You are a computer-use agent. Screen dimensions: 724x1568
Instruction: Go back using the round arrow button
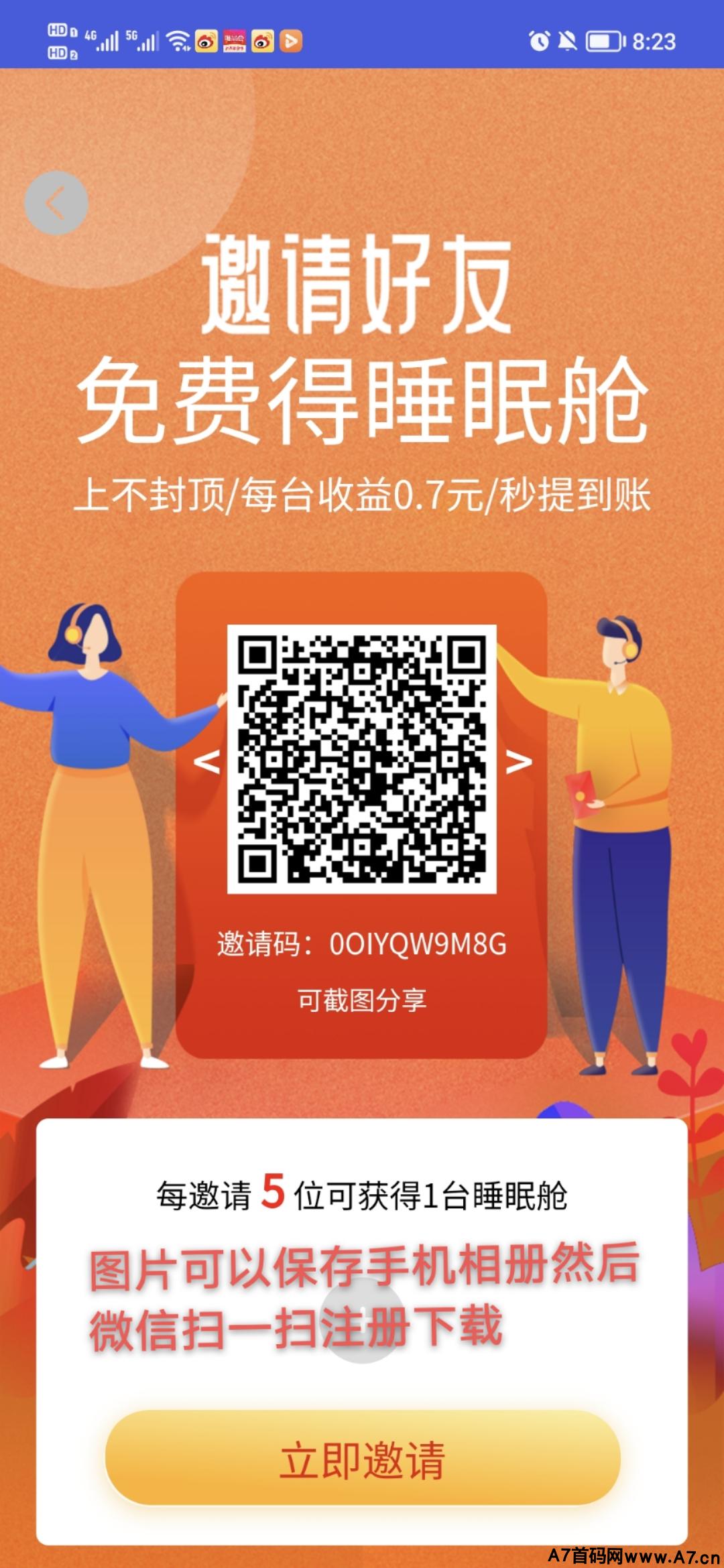[x=56, y=203]
